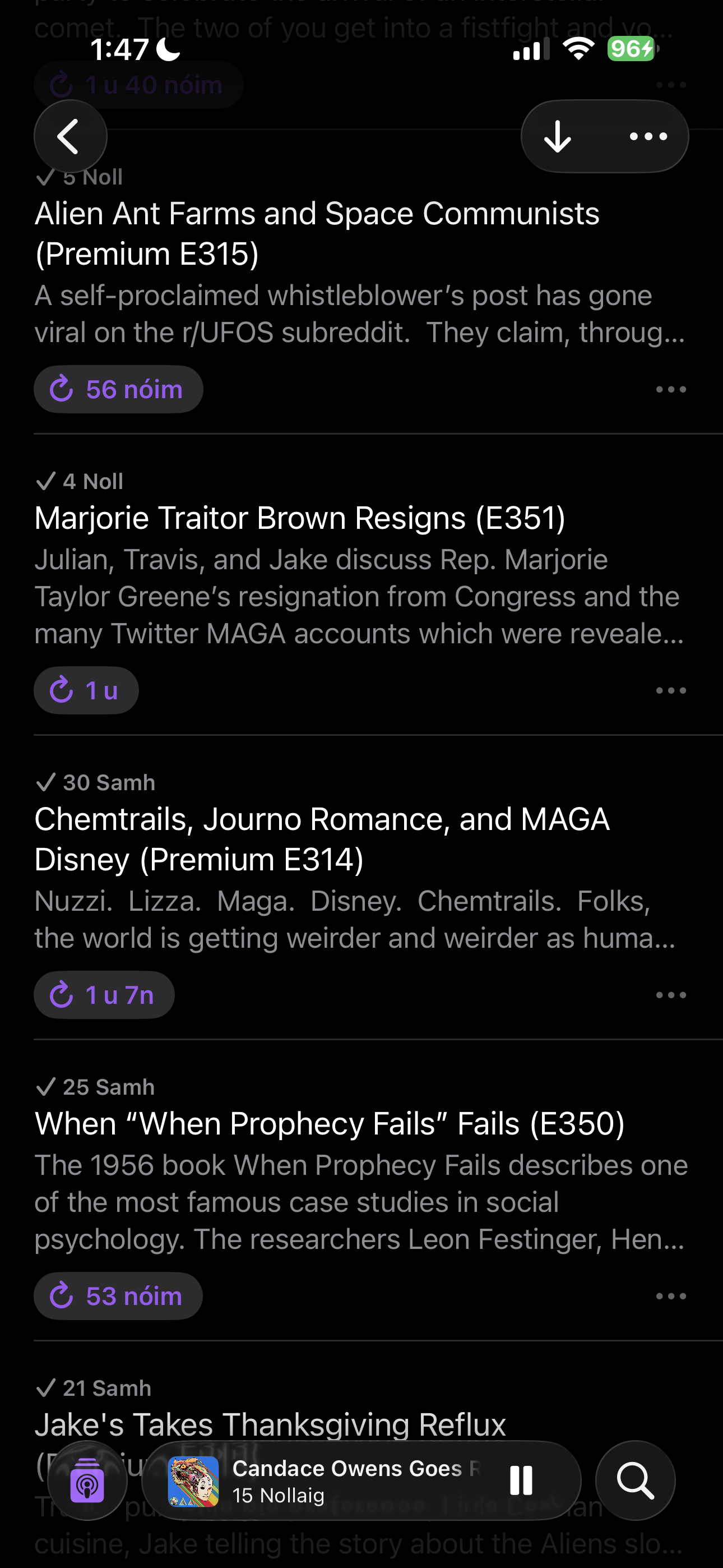Replay the Marjorie Traitor Brown Resigns episode
The width and height of the screenshot is (723, 1568).
86,691
